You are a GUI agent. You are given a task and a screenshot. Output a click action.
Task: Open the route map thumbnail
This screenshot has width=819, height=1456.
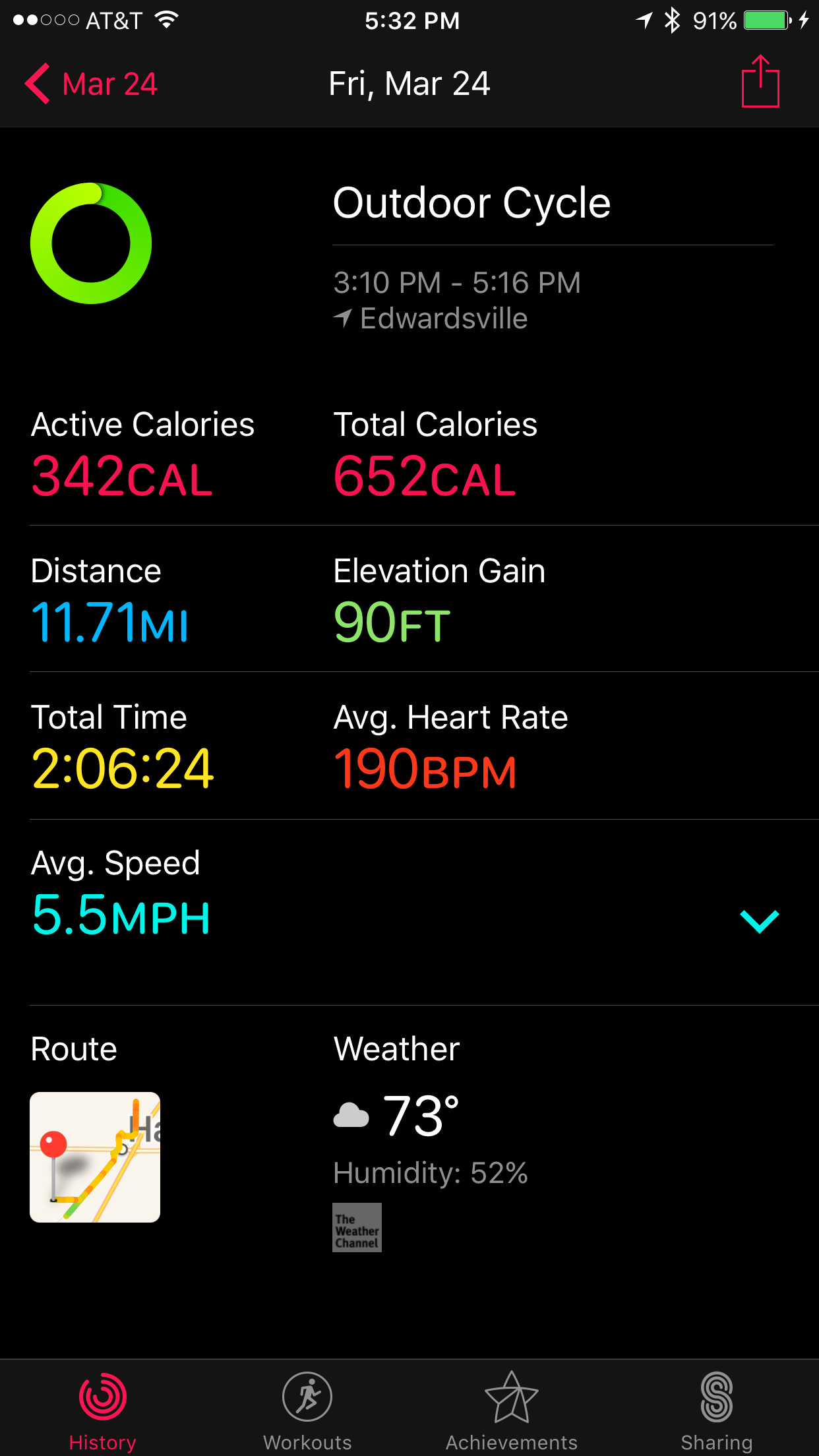point(95,1157)
